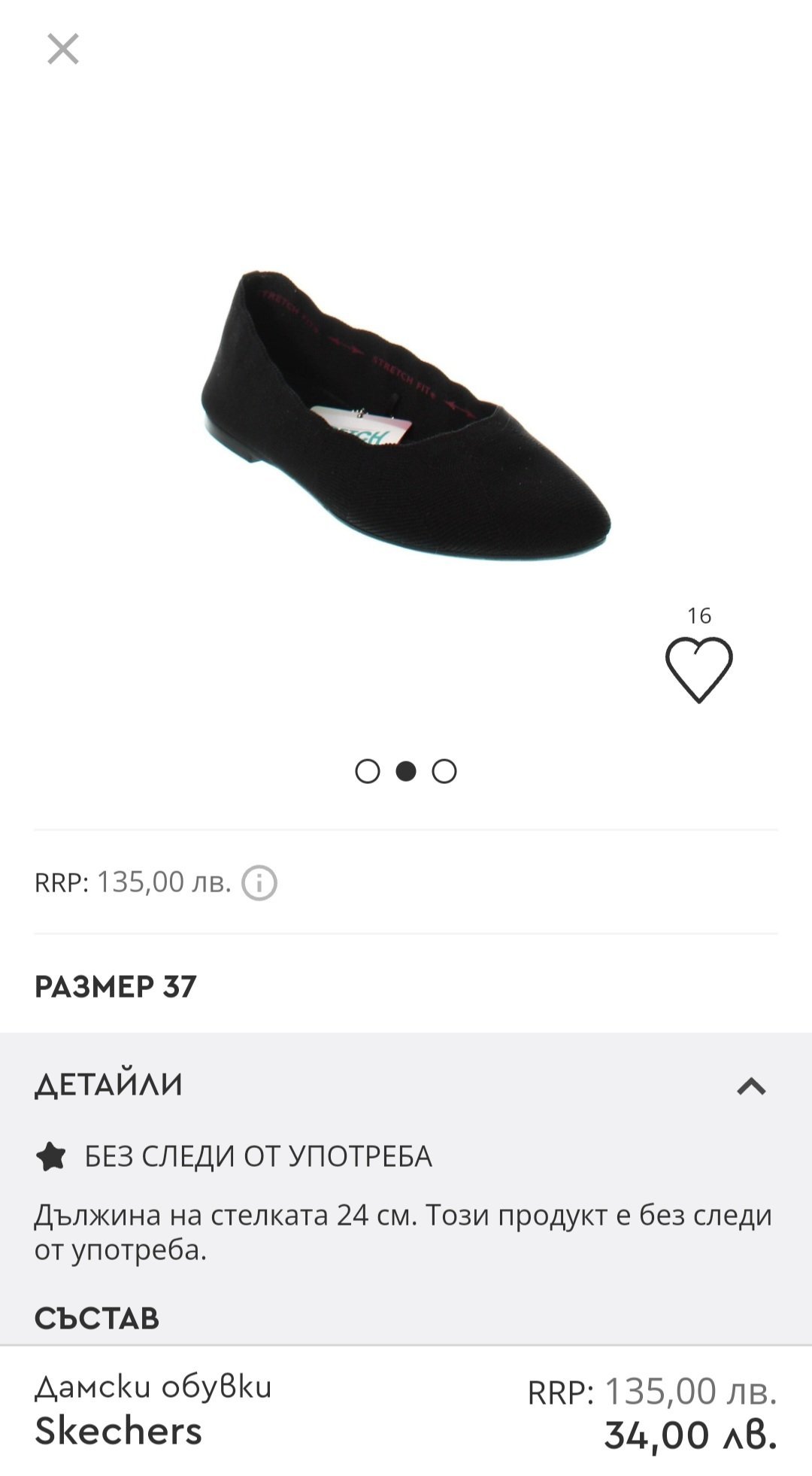
Task: Collapse the ДЕТАЙЛИ section
Action: [751, 1086]
